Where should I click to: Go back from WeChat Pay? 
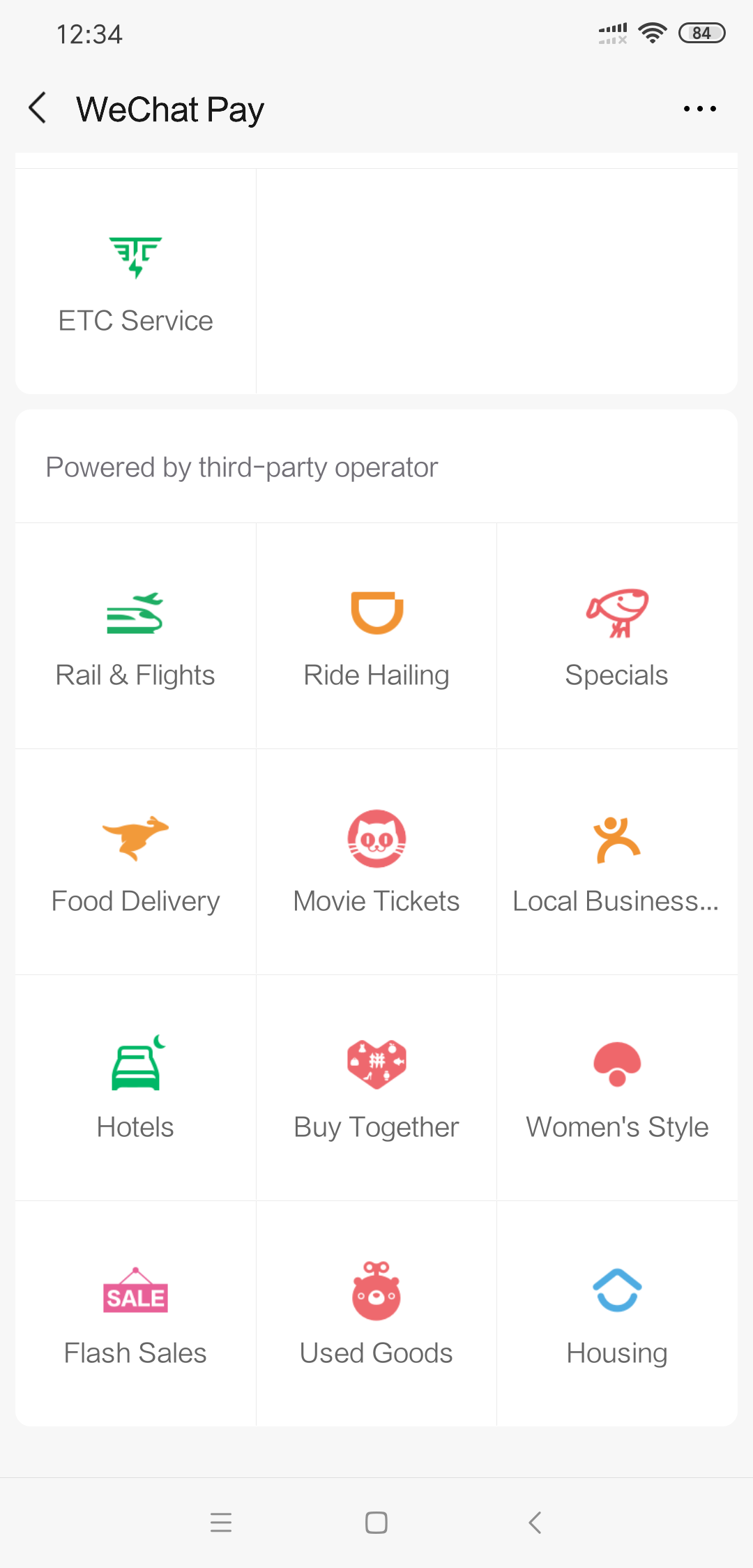click(38, 109)
